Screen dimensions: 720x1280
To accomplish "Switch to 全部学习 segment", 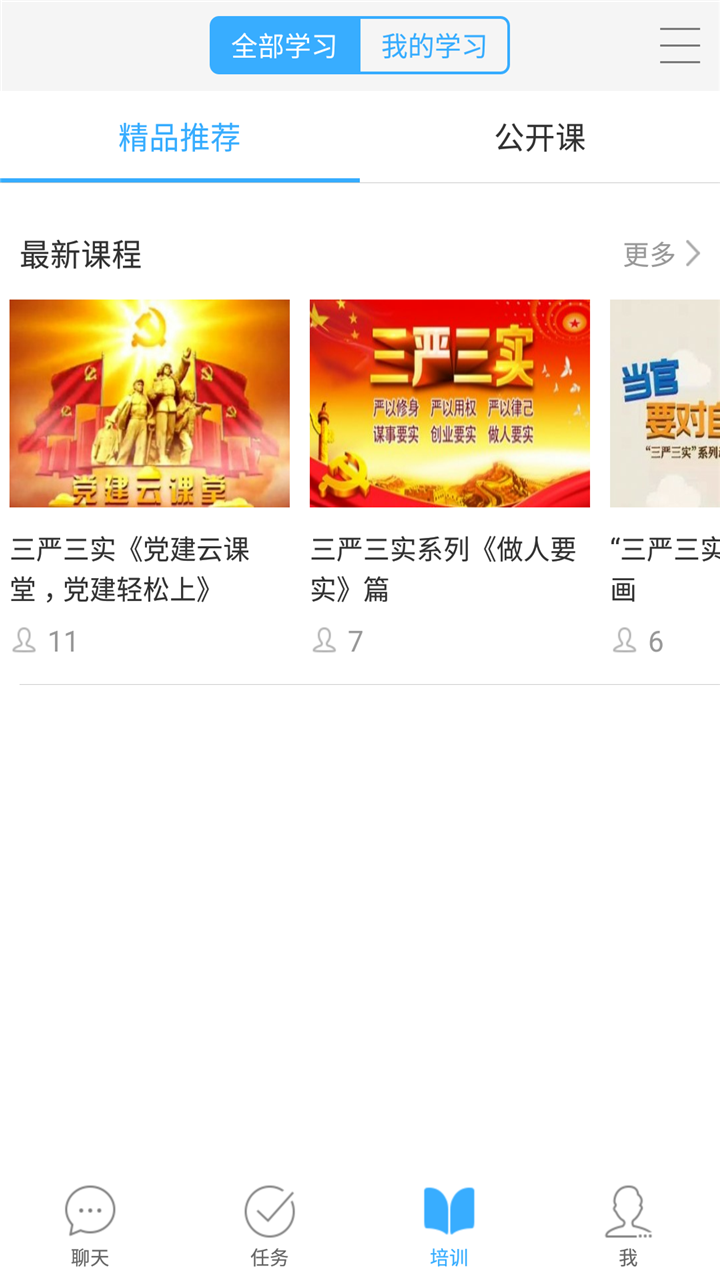I will click(x=285, y=46).
